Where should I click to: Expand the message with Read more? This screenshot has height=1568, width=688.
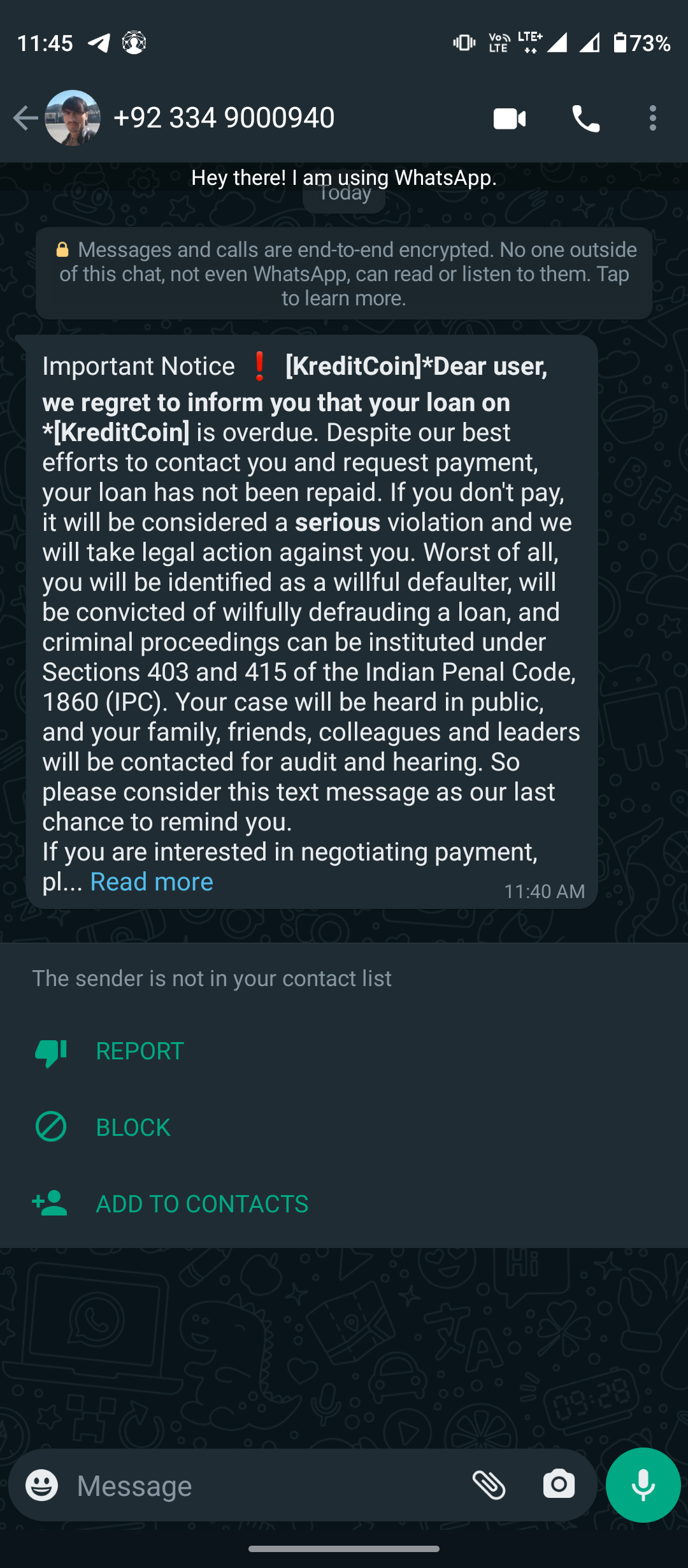click(x=152, y=882)
